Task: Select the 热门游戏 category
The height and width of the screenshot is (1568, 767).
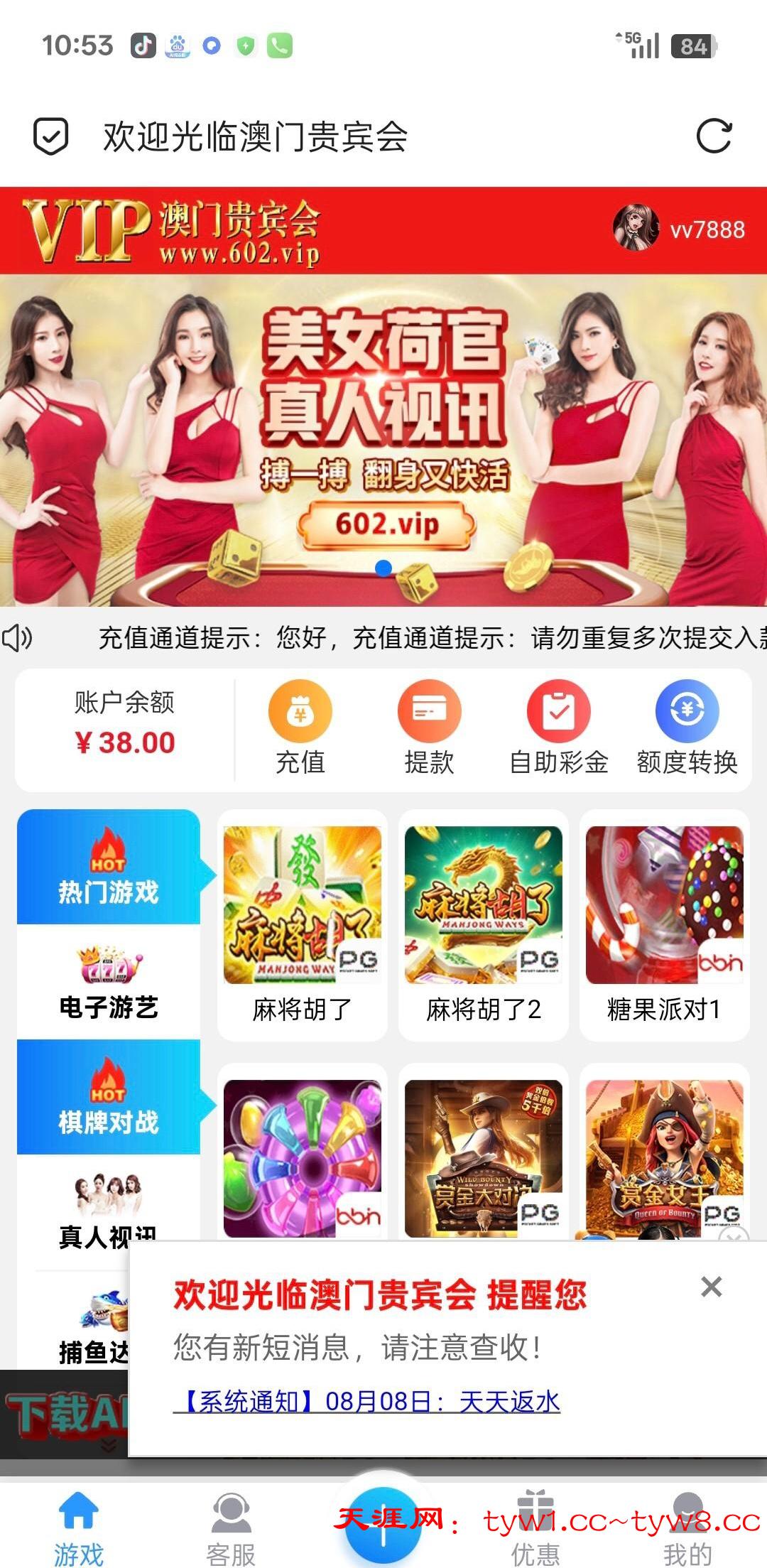Action: click(109, 867)
